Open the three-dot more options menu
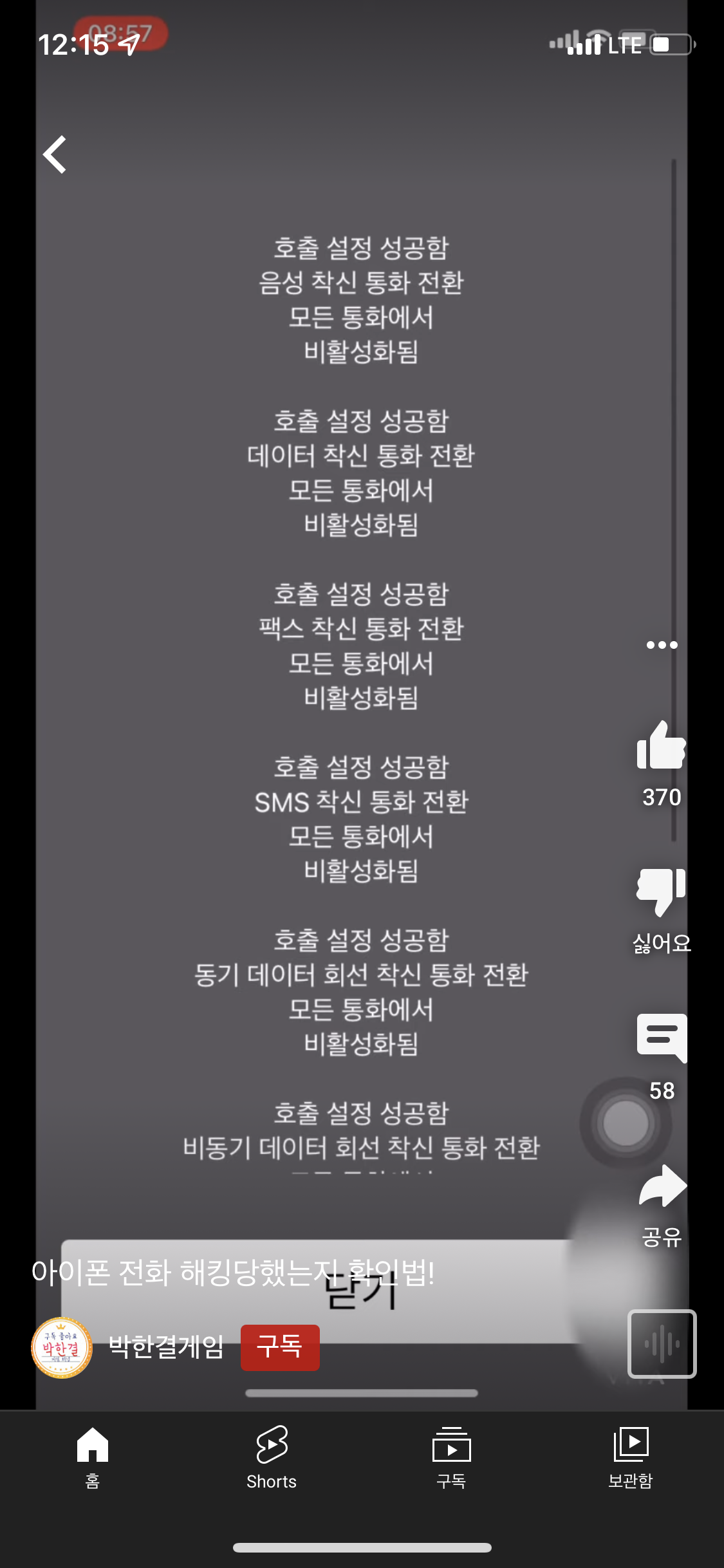The image size is (724, 1568). click(662, 645)
